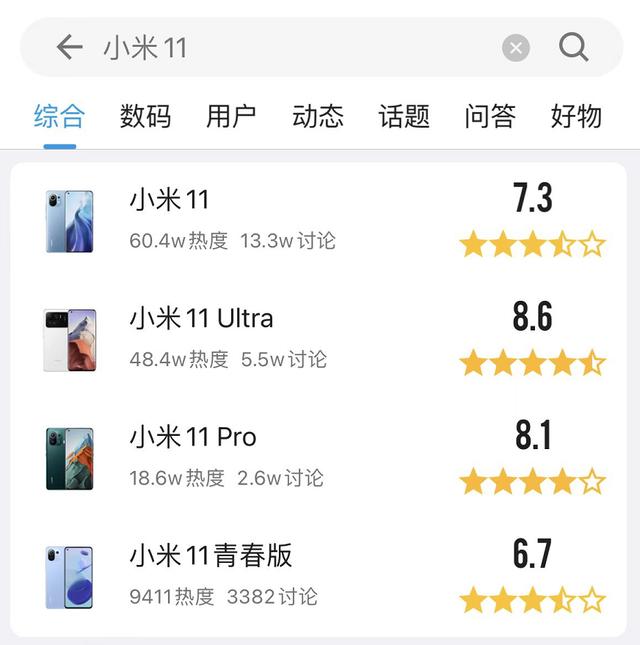The image size is (640, 645).
Task: Select the 好物 tab
Action: (x=576, y=116)
